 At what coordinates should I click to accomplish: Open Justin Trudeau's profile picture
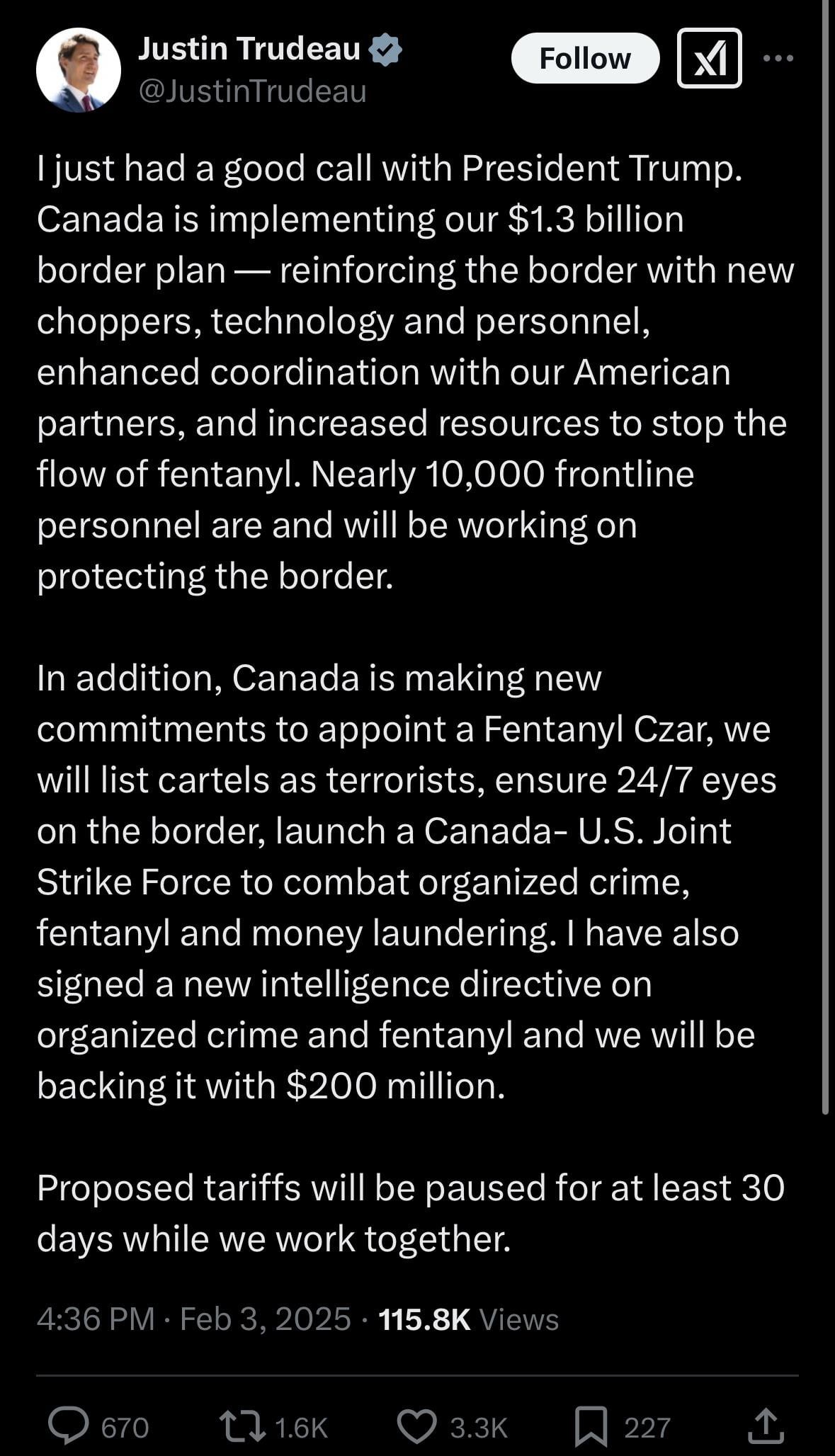click(x=79, y=70)
